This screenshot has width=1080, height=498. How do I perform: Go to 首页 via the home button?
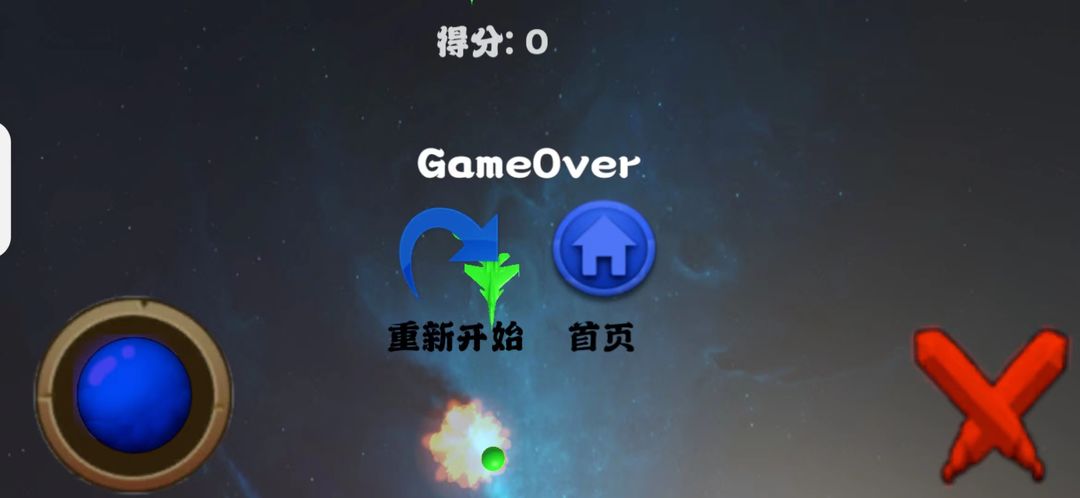604,249
